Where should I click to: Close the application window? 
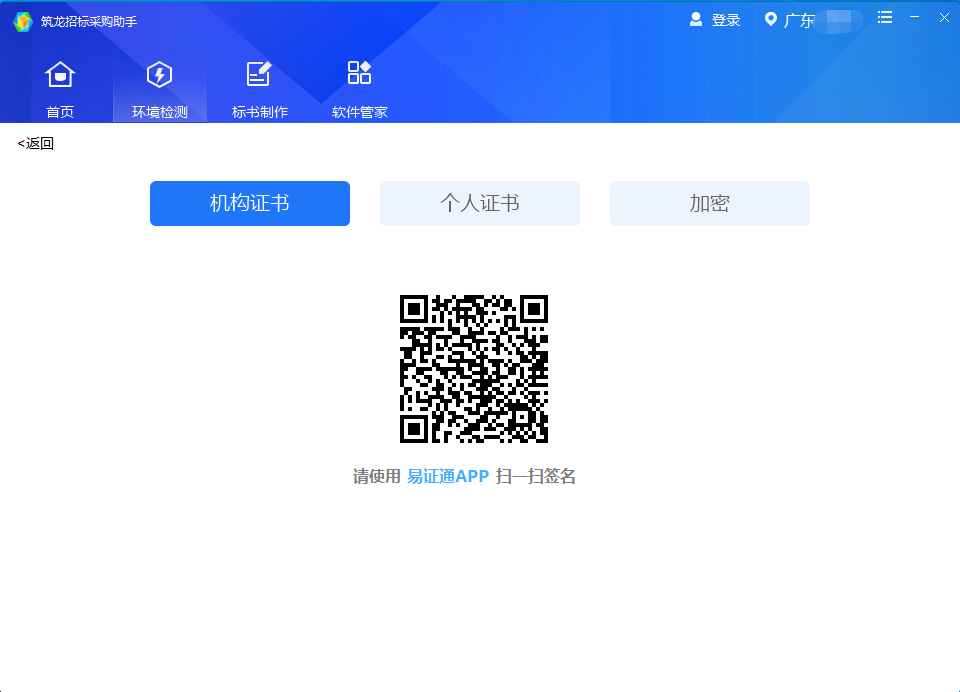(943, 17)
